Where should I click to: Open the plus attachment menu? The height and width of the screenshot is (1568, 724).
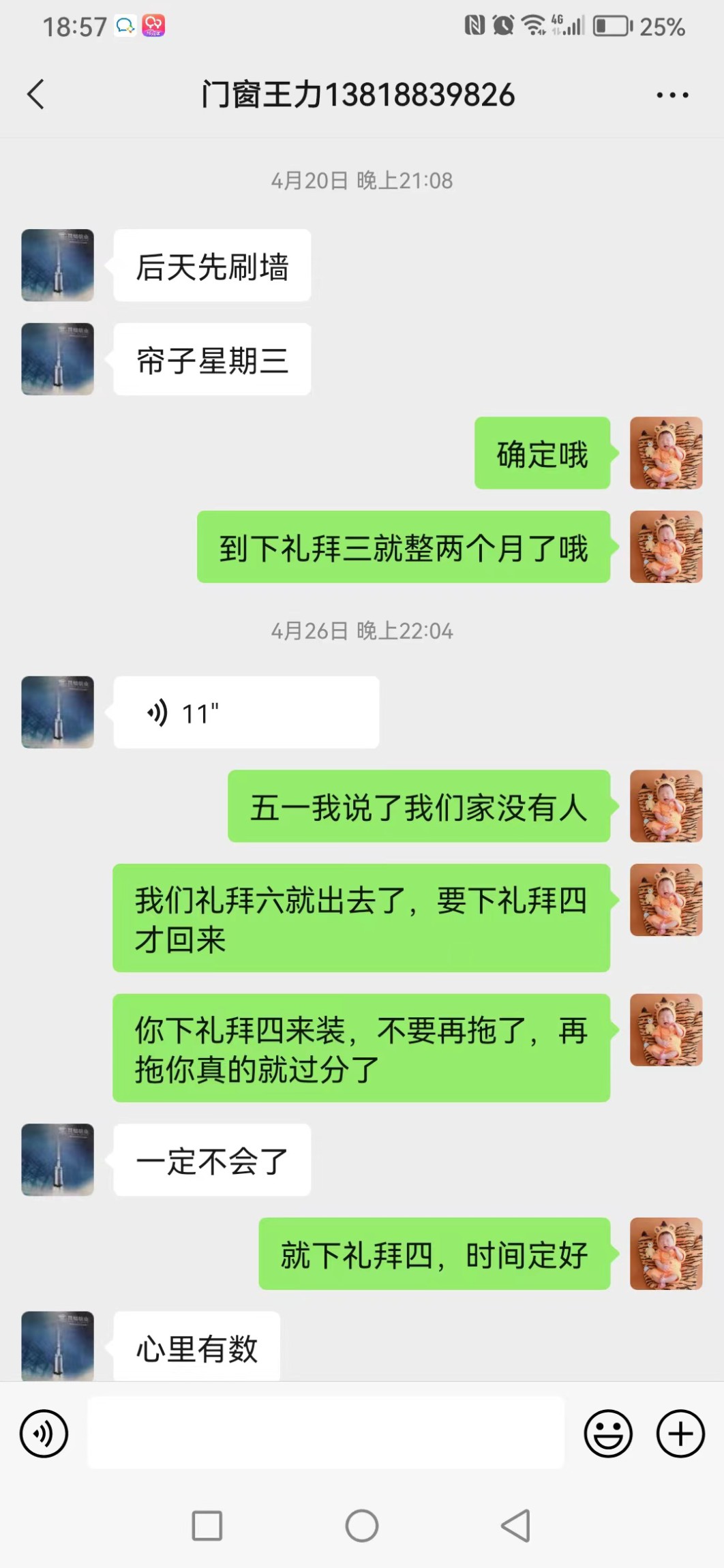680,1434
